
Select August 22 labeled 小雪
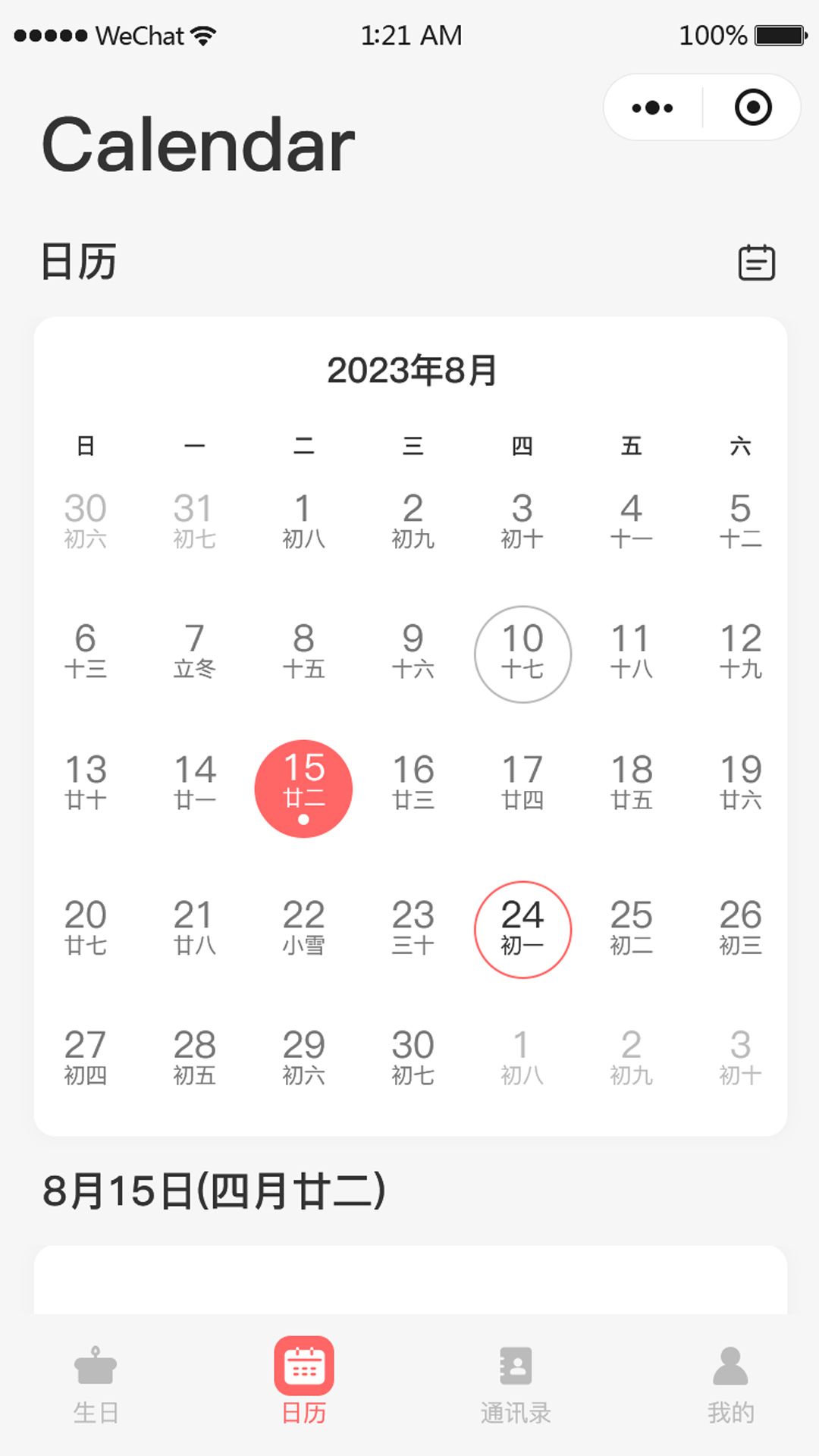click(303, 930)
